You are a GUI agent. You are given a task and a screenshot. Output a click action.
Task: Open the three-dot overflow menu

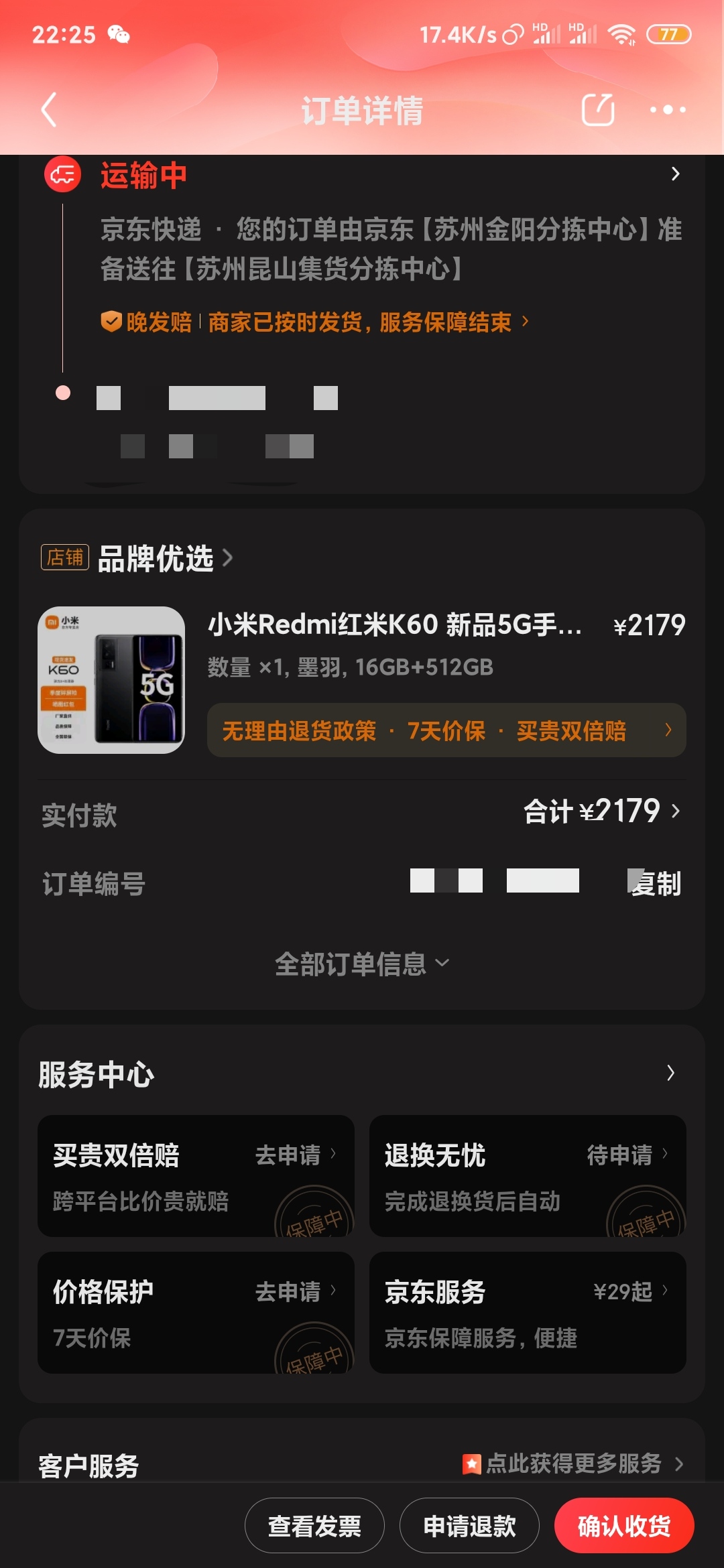coord(668,110)
